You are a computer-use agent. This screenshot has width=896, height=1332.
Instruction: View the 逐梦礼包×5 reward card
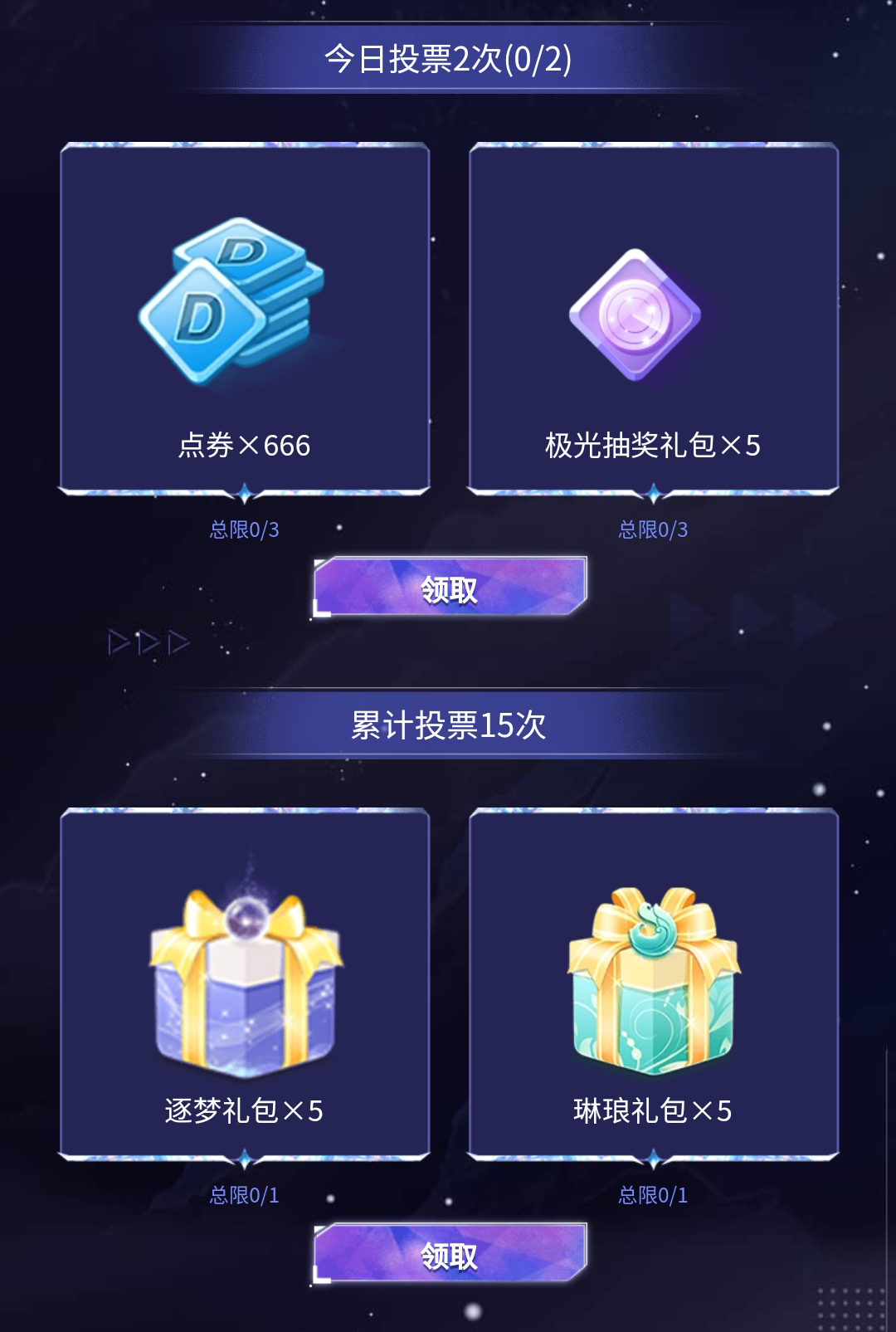pos(244,984)
